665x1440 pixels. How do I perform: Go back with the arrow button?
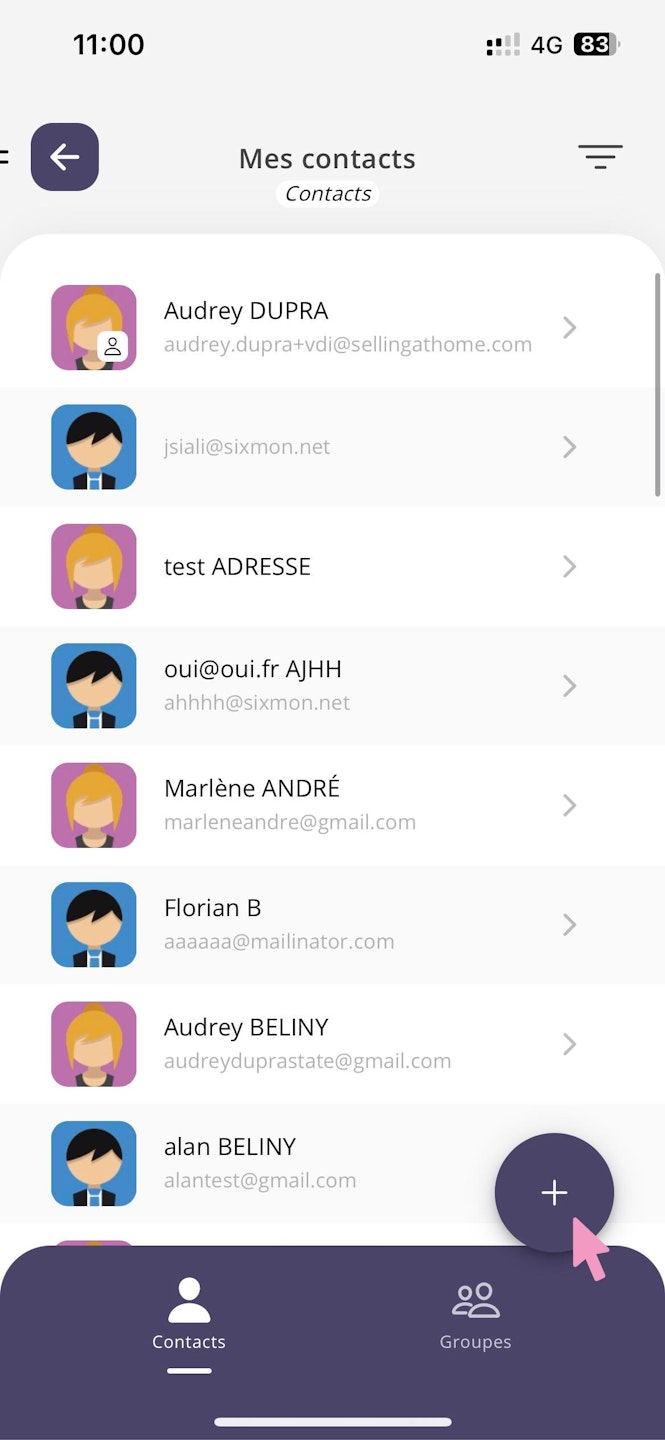click(65, 157)
